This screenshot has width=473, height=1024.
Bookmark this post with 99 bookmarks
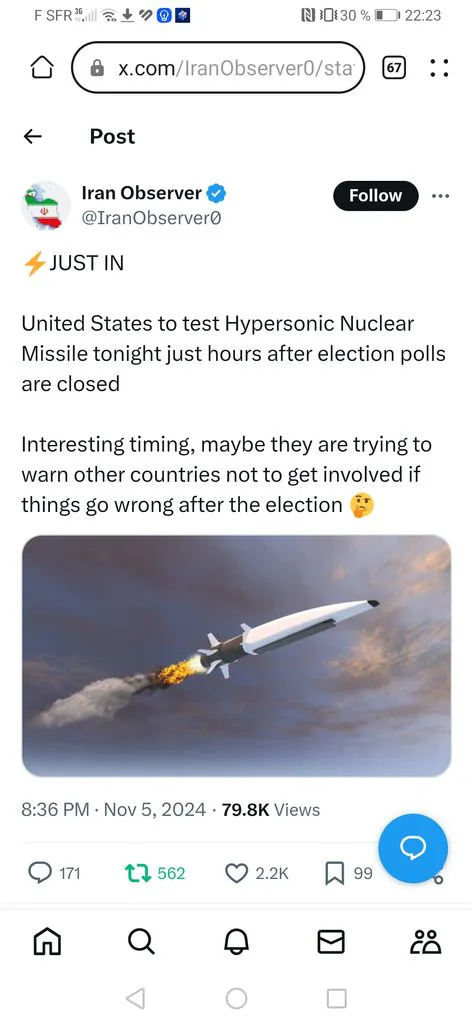click(x=348, y=873)
